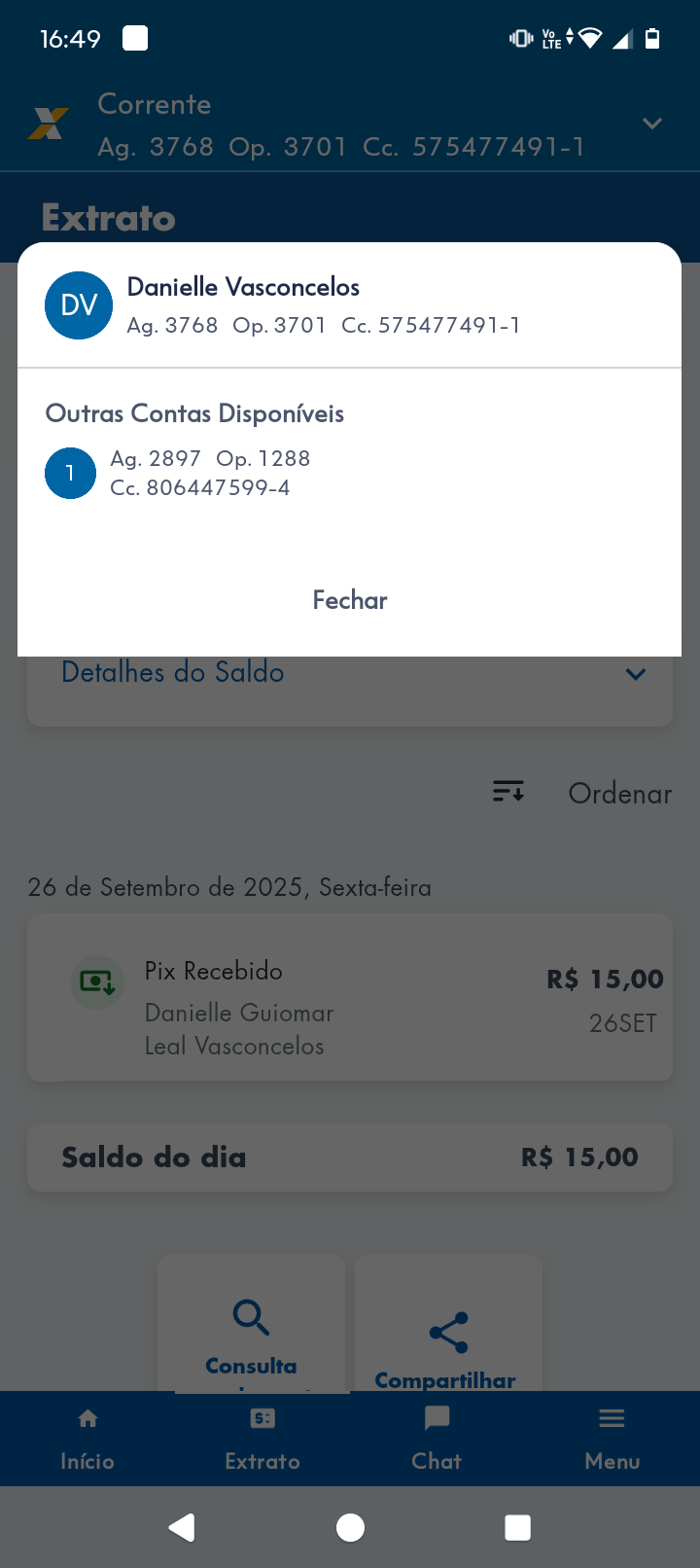
Task: Go to the Android home screen
Action: (x=350, y=1527)
